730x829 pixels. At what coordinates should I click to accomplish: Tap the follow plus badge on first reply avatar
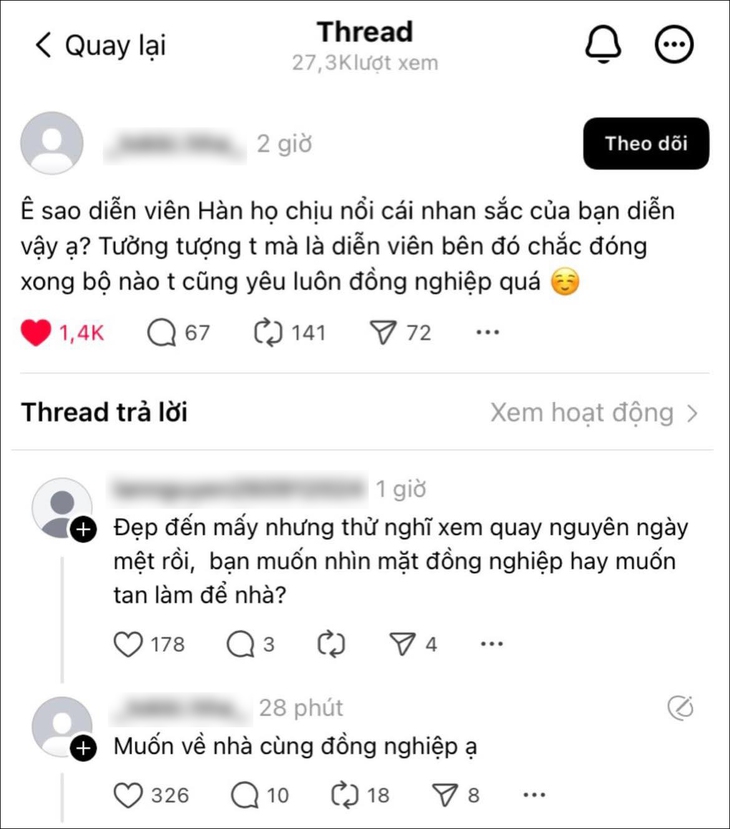(x=81, y=529)
